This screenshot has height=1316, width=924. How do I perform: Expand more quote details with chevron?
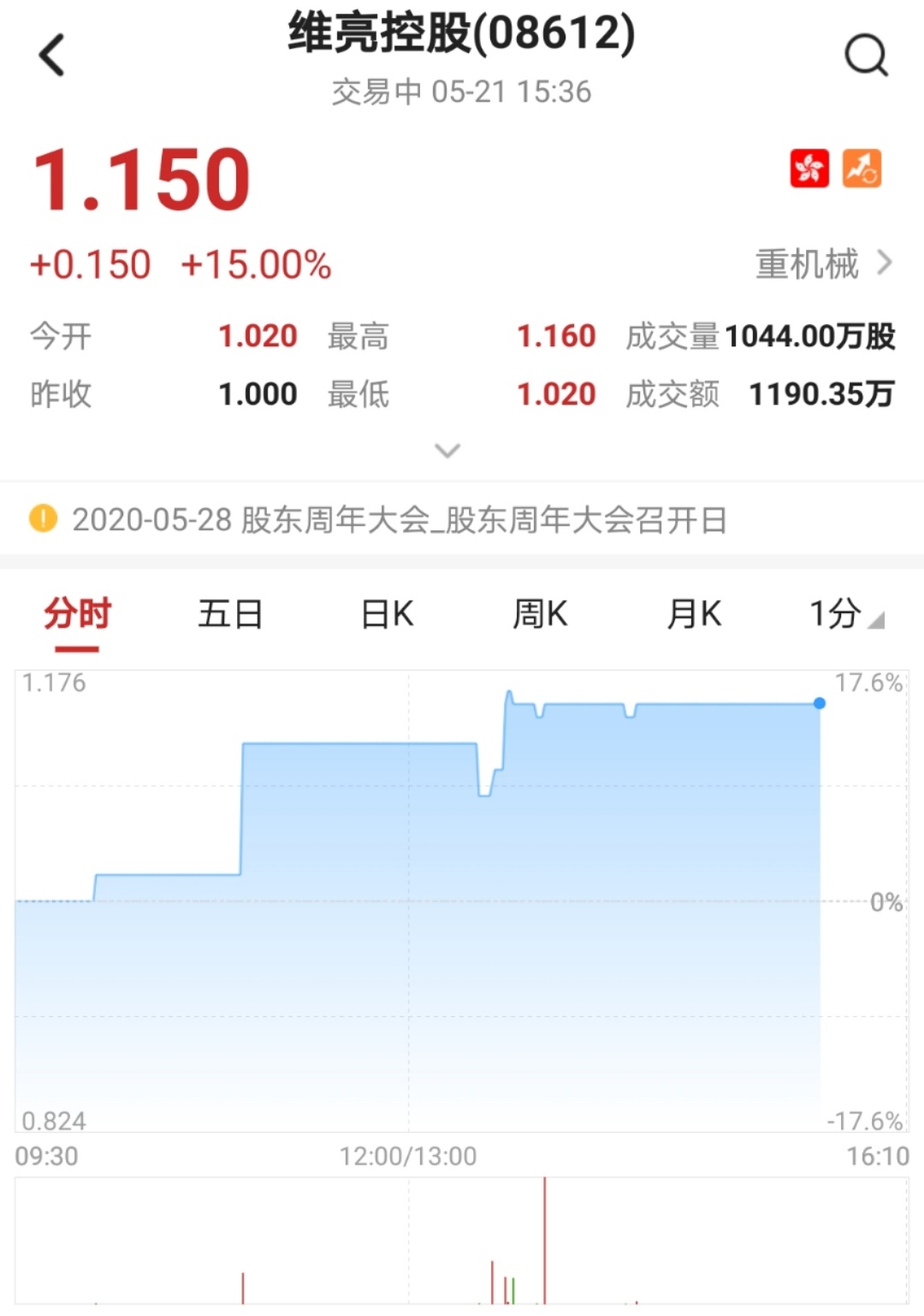click(x=447, y=451)
